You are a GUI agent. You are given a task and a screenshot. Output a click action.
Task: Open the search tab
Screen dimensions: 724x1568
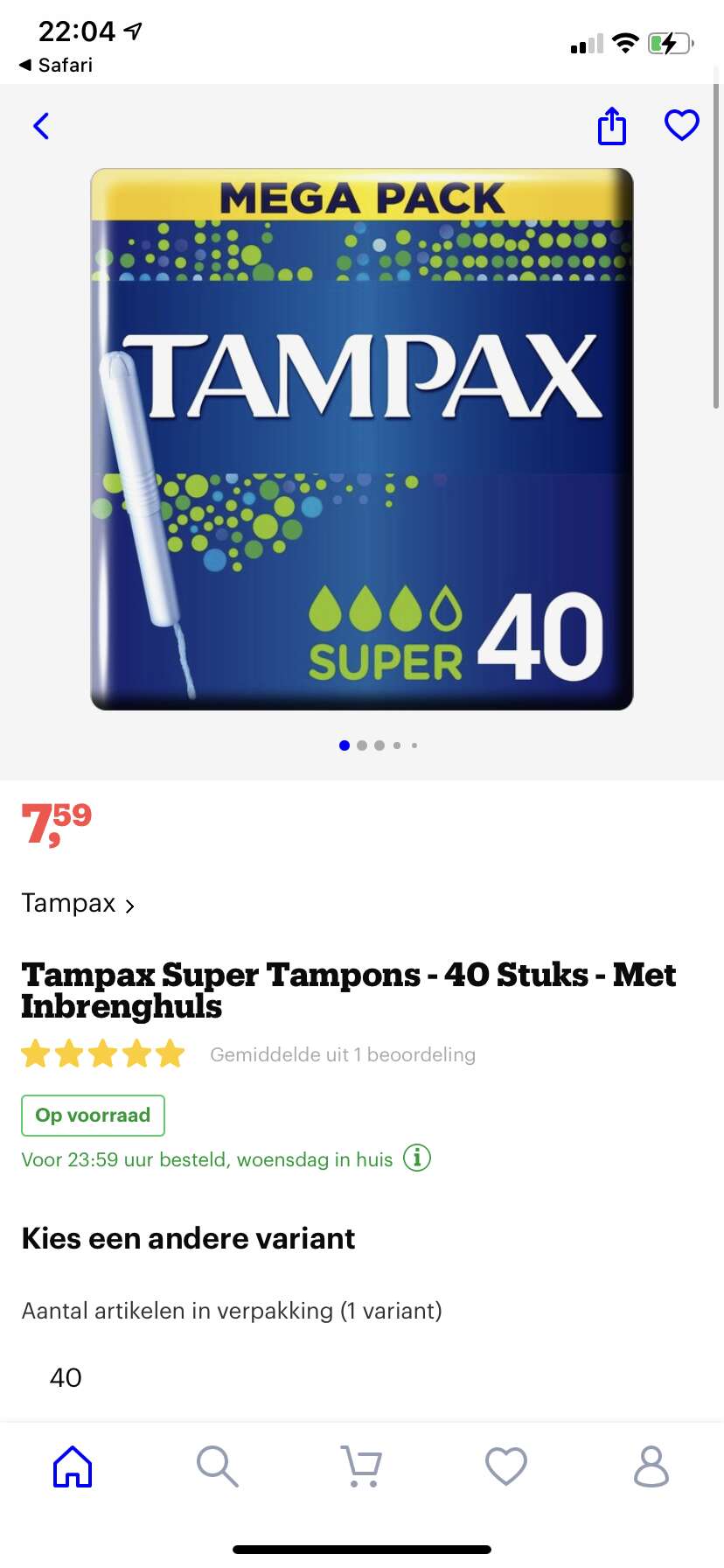tap(217, 1466)
